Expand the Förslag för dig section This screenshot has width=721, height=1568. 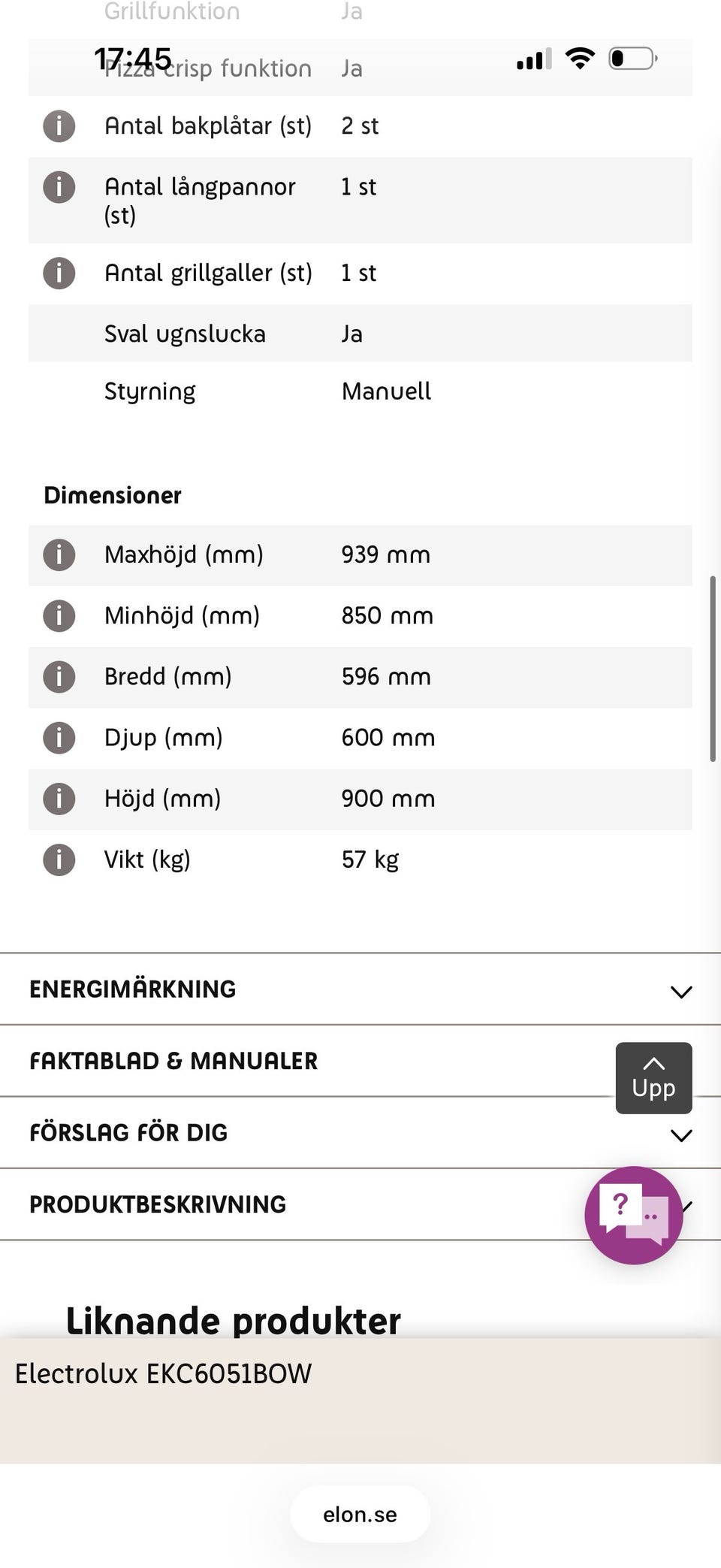pyautogui.click(x=359, y=1132)
